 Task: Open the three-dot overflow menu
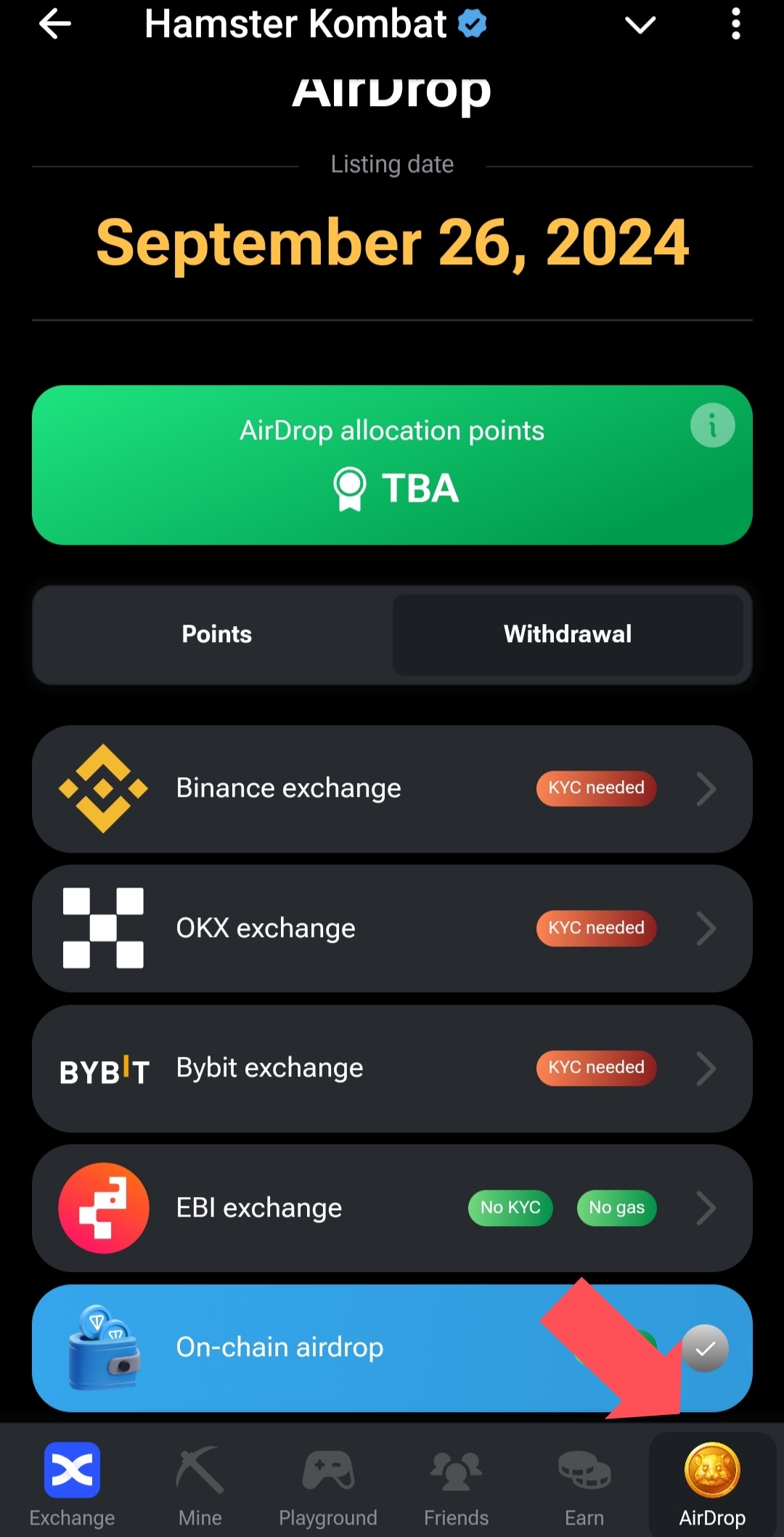point(735,25)
